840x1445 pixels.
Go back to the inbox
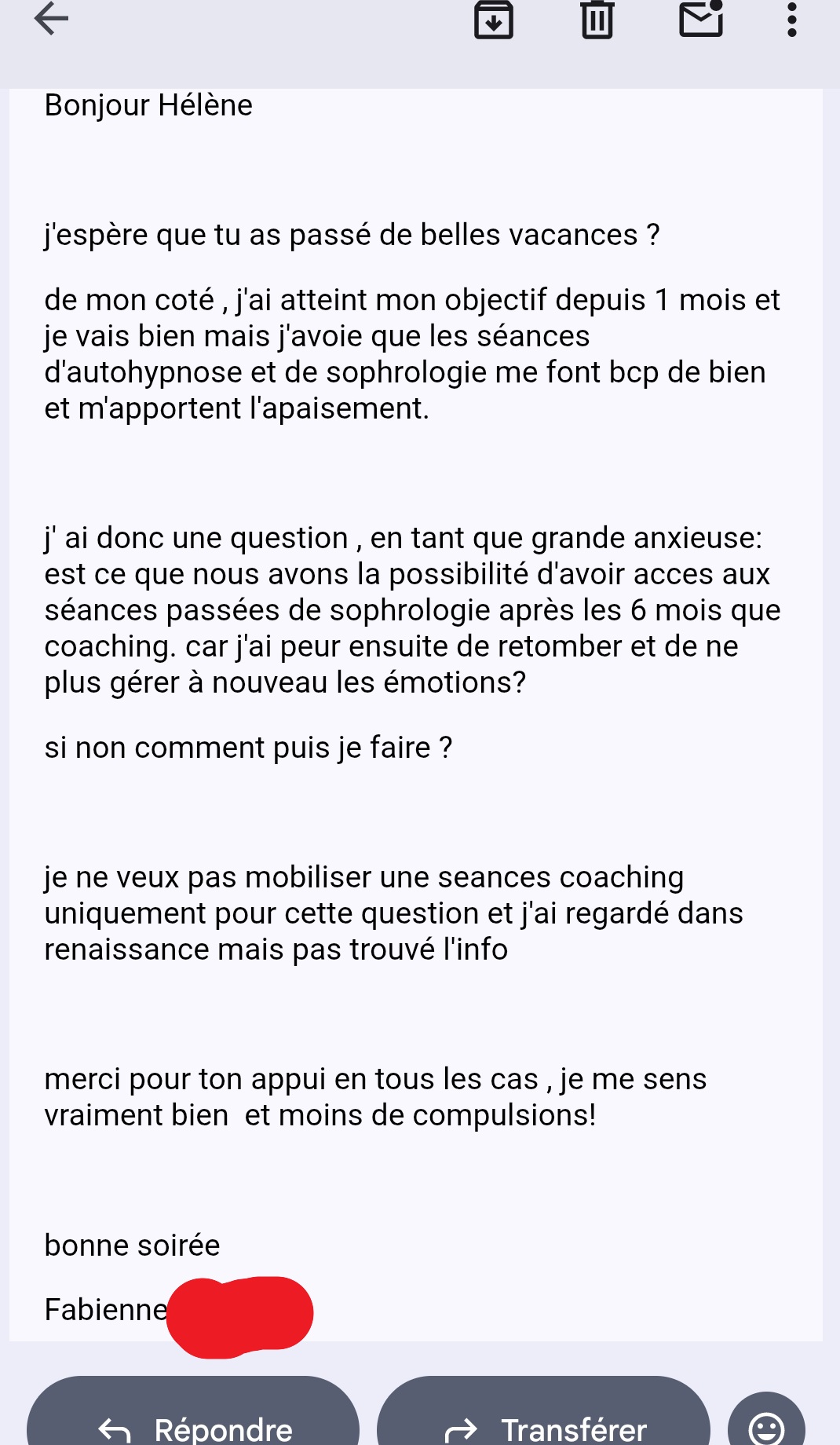pyautogui.click(x=52, y=19)
